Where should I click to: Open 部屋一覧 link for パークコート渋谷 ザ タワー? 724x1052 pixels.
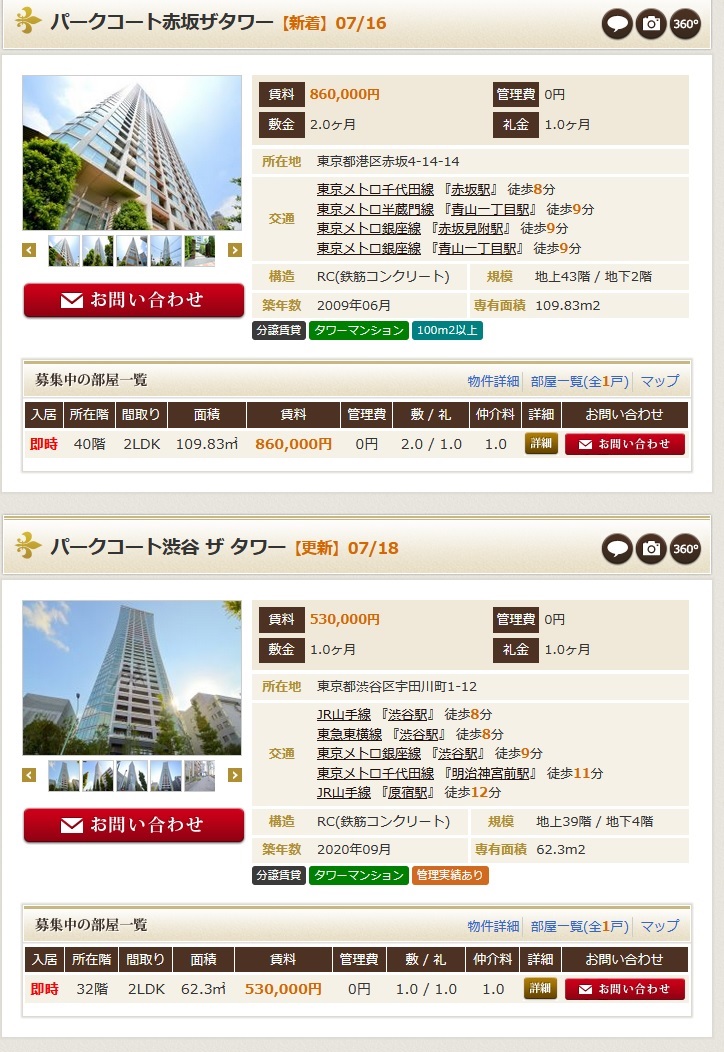(580, 926)
